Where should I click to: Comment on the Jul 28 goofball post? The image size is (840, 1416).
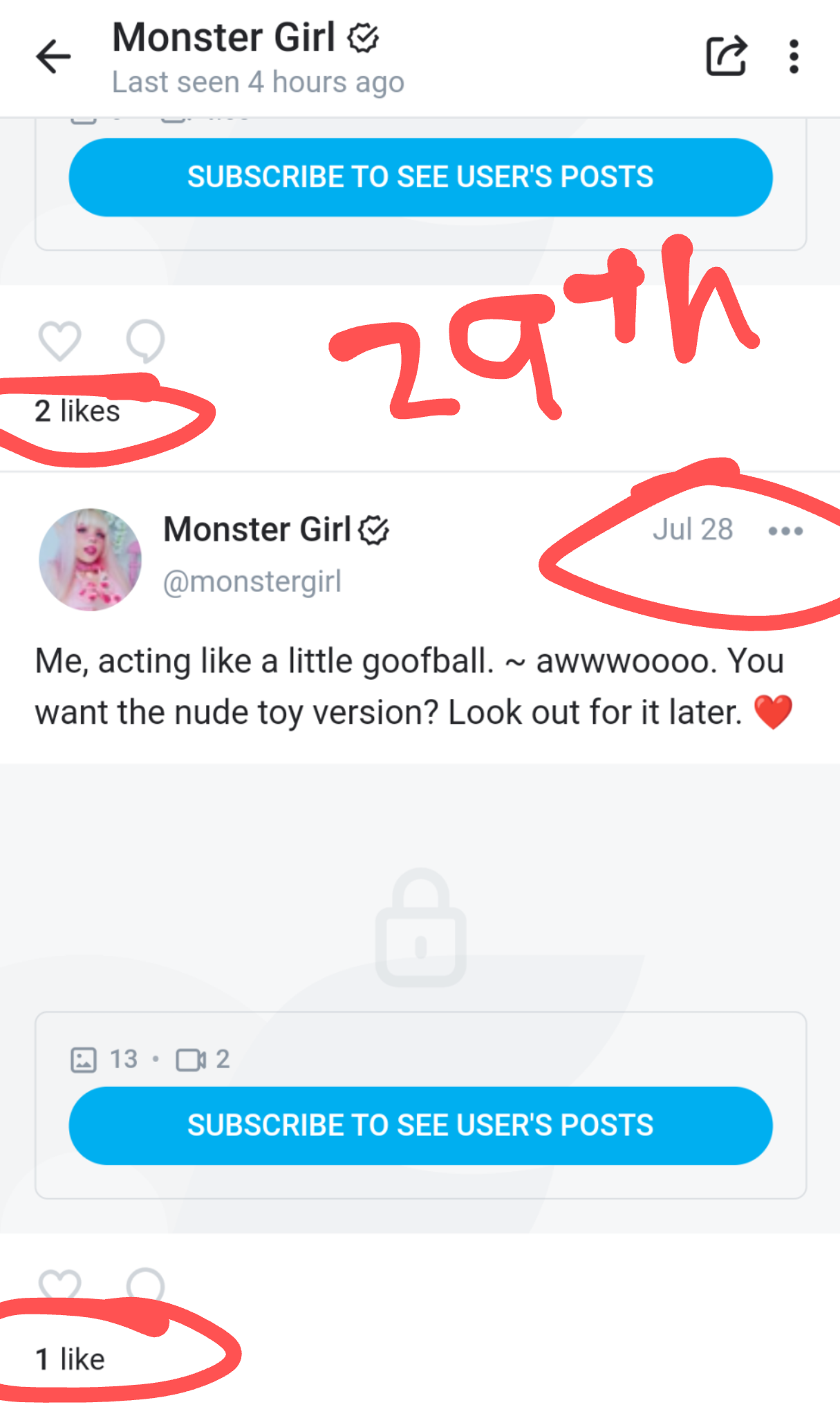pyautogui.click(x=145, y=1285)
